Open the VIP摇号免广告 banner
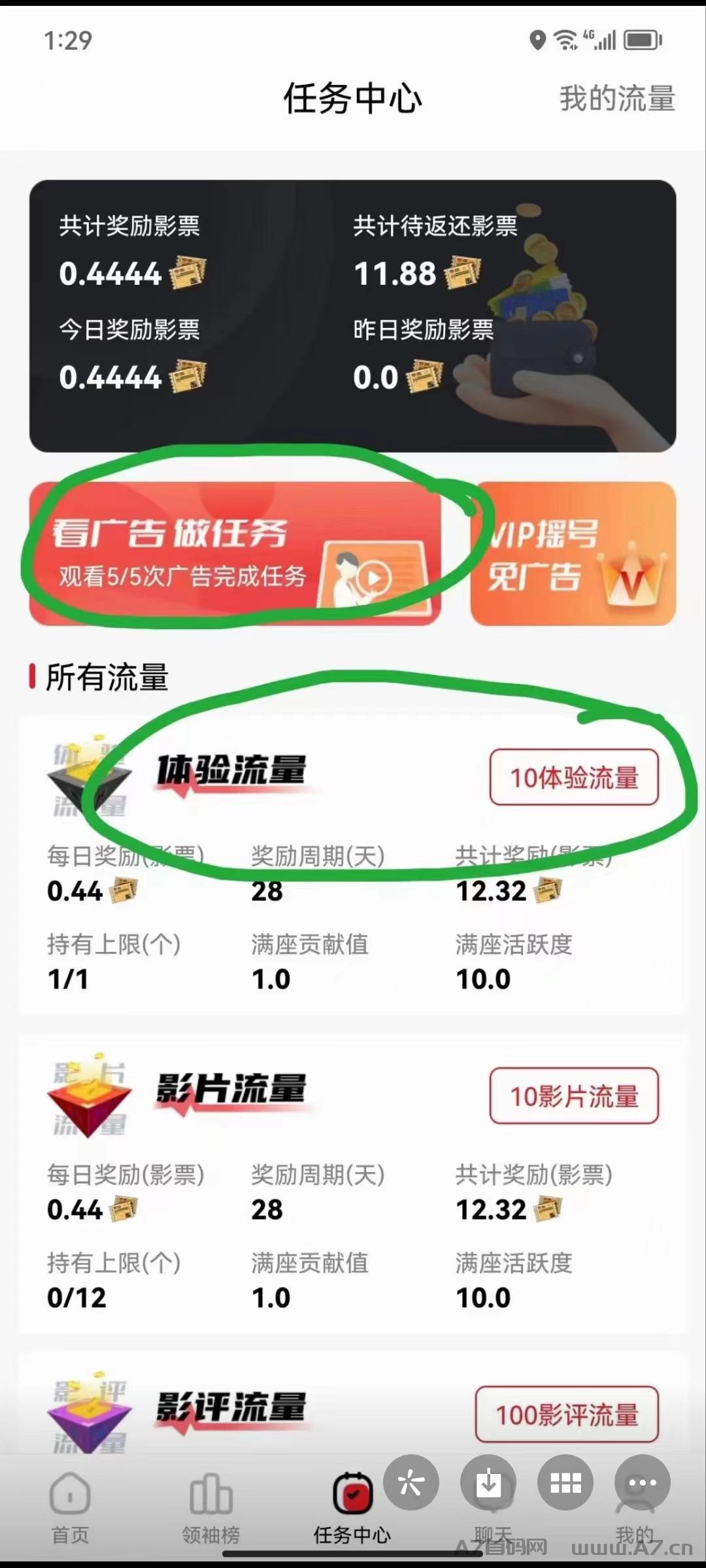 tap(573, 553)
